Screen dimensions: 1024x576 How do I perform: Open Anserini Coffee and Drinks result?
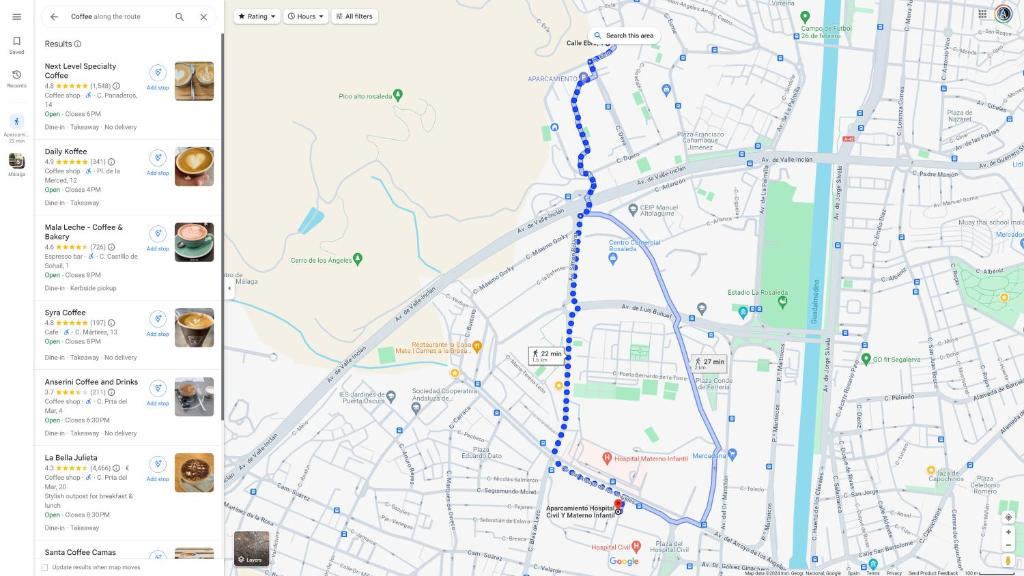coord(91,382)
